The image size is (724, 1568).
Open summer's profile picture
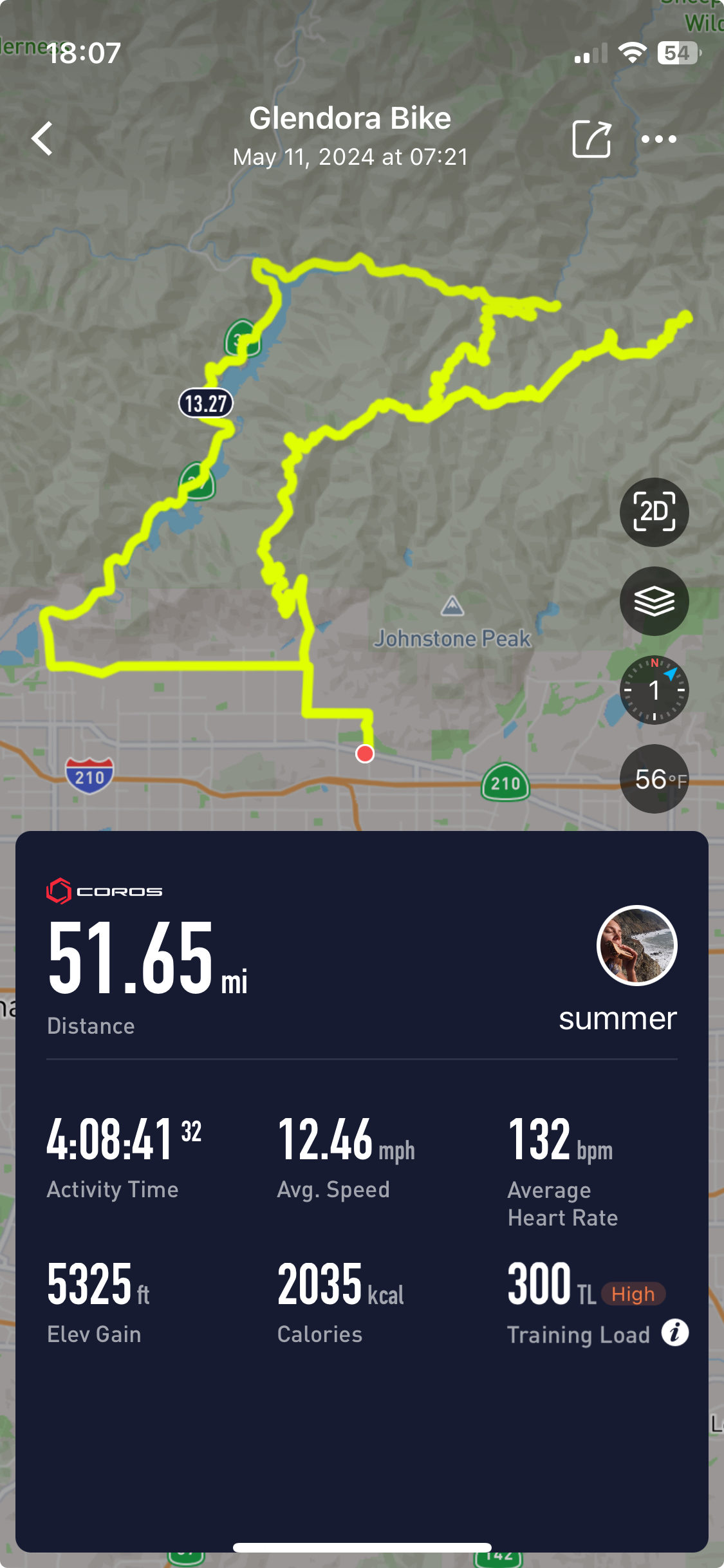click(636, 946)
